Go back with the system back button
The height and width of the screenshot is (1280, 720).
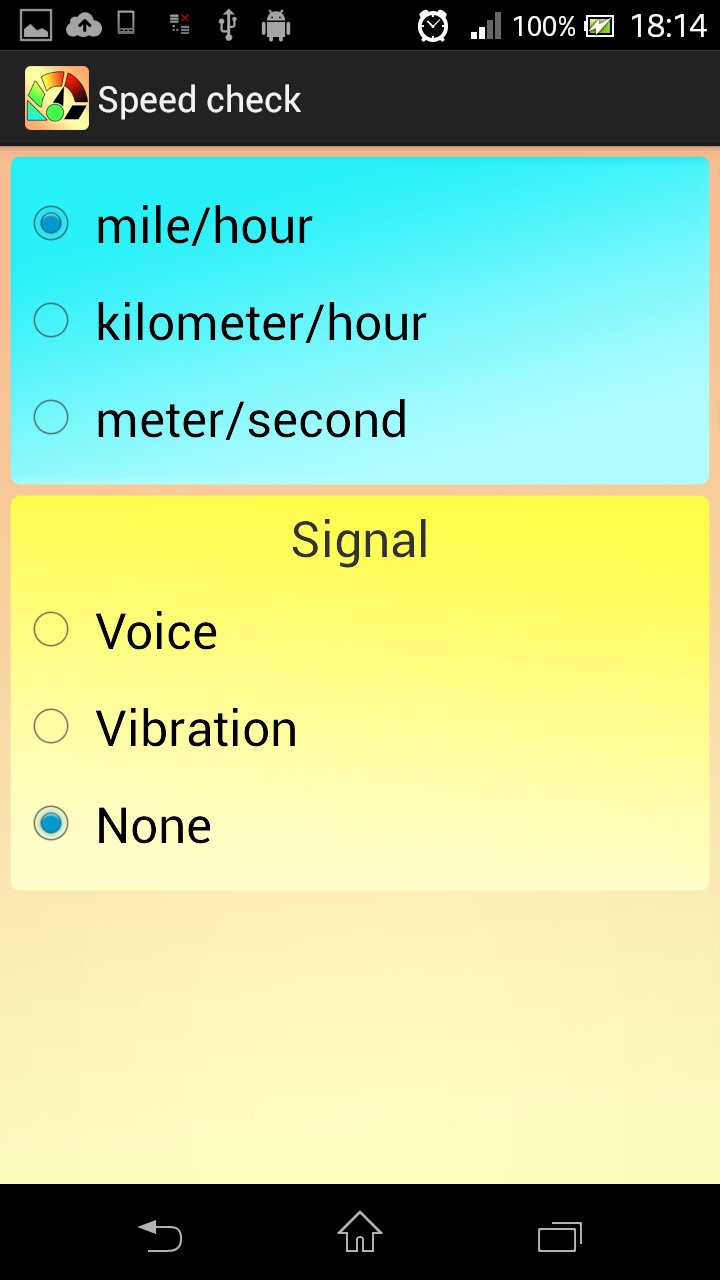click(160, 1236)
